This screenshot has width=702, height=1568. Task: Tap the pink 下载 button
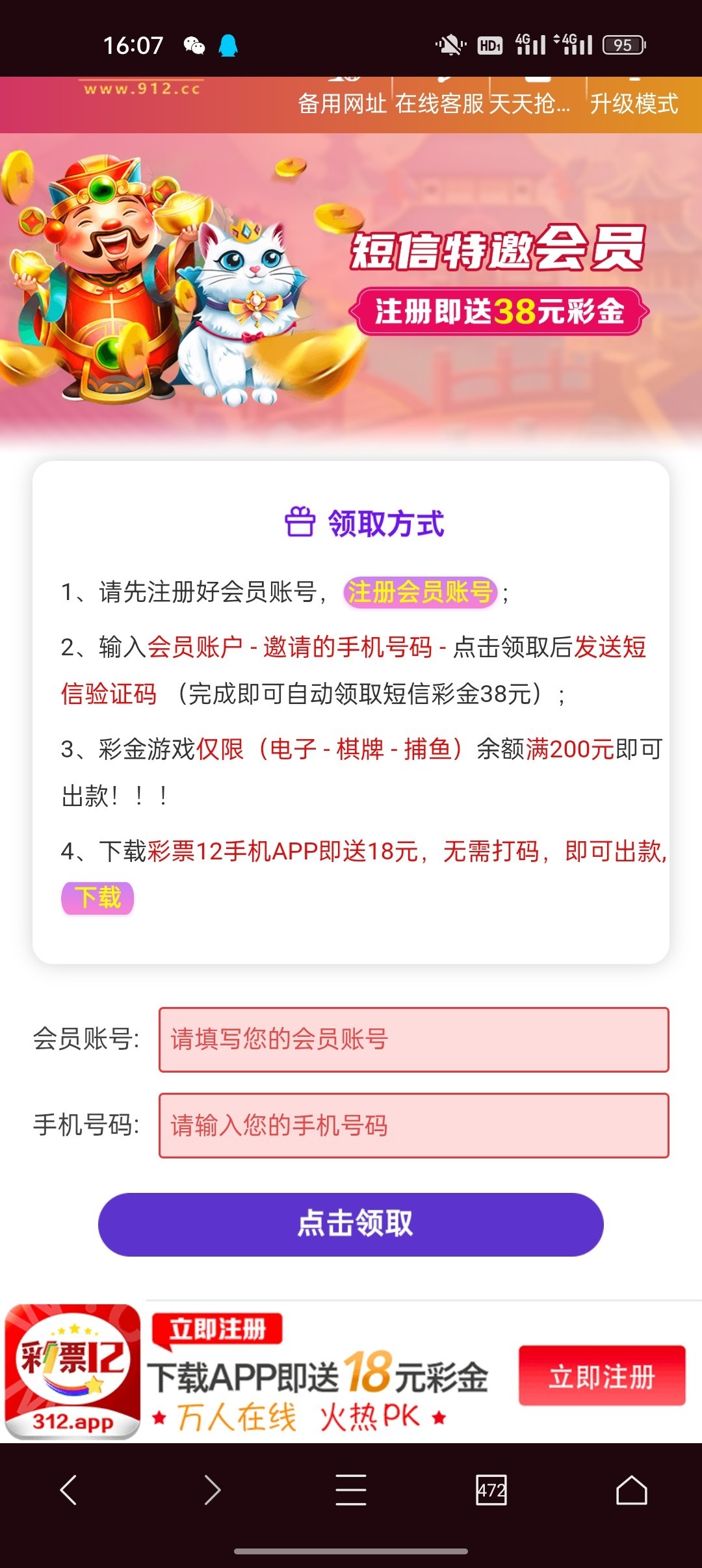97,898
